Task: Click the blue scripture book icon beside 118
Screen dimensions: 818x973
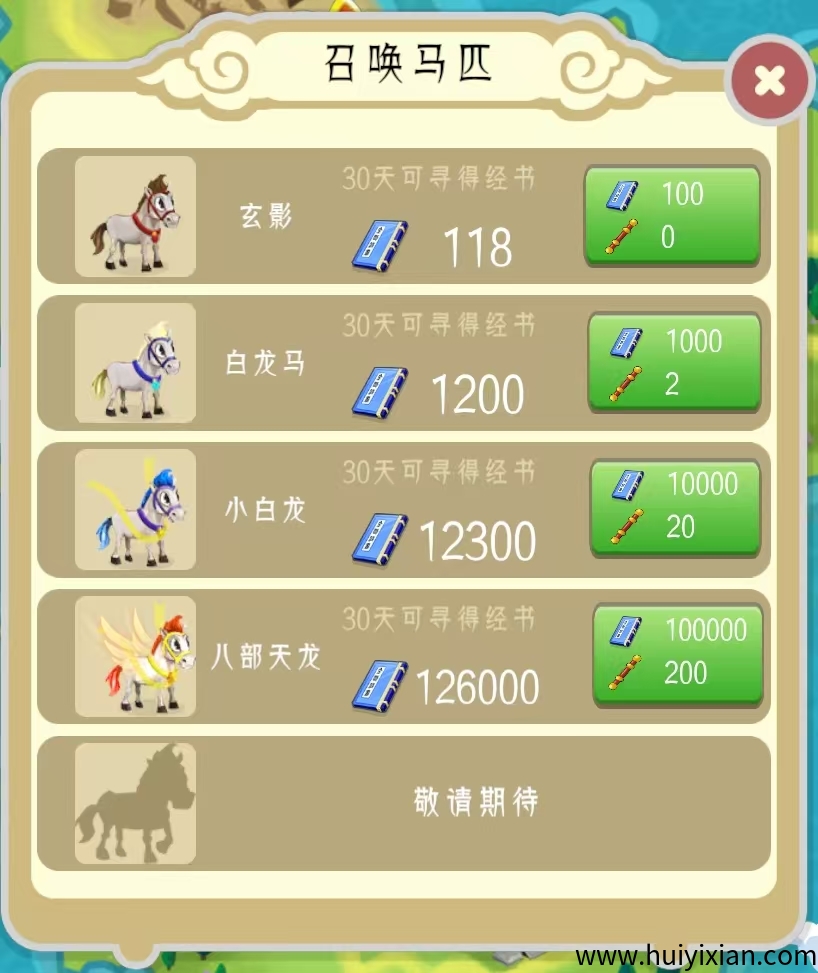Action: (378, 241)
